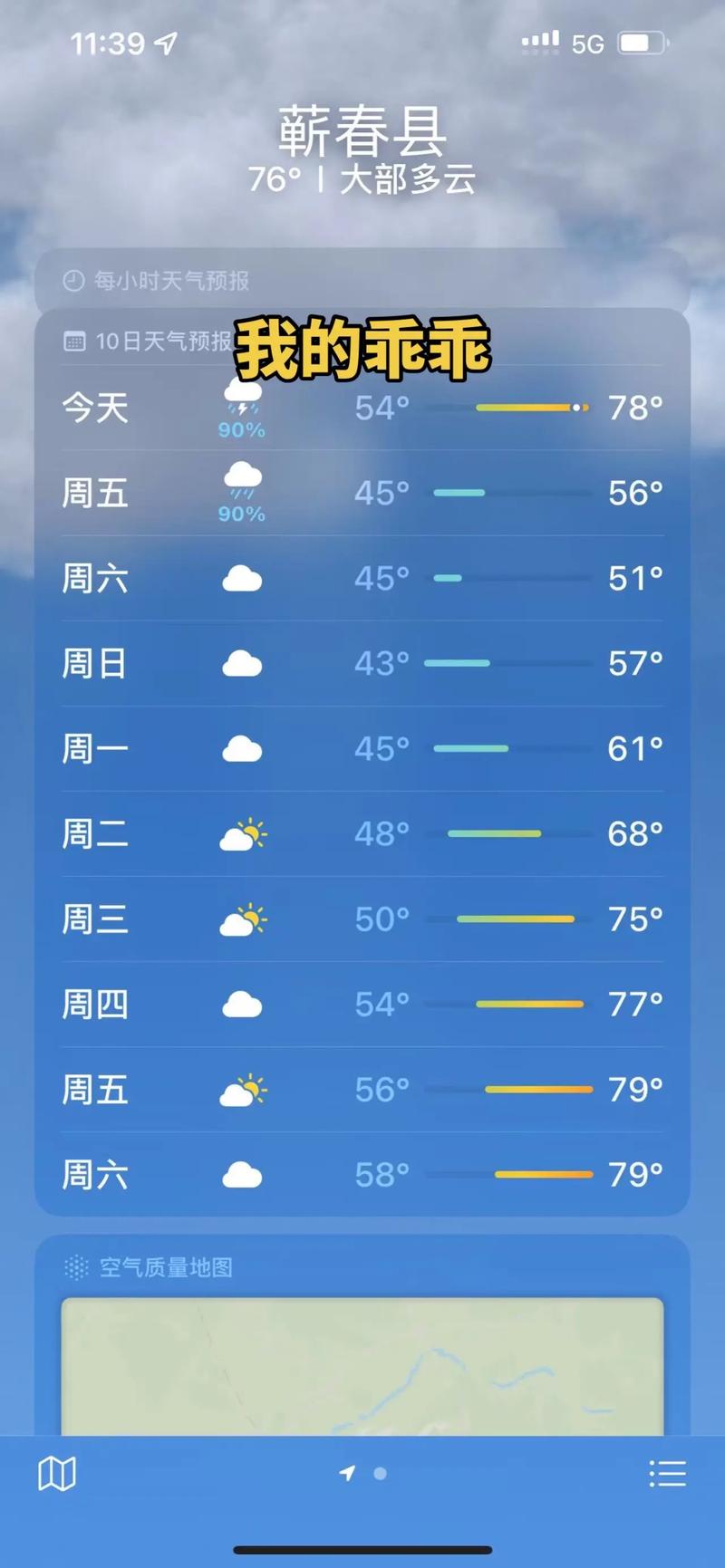The height and width of the screenshot is (1568, 725).
Task: Tap the cloud icon beside 周四
Action: [240, 1004]
